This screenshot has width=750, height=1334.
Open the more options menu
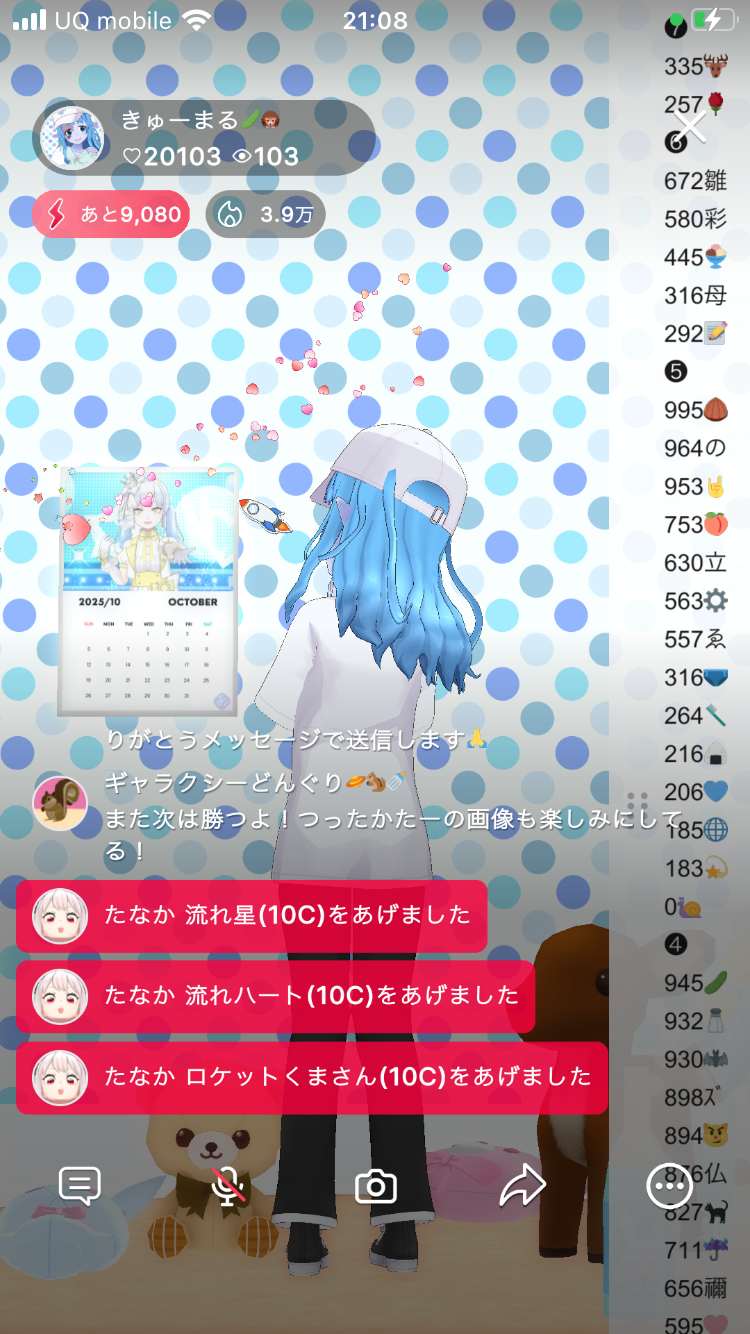click(x=669, y=1186)
